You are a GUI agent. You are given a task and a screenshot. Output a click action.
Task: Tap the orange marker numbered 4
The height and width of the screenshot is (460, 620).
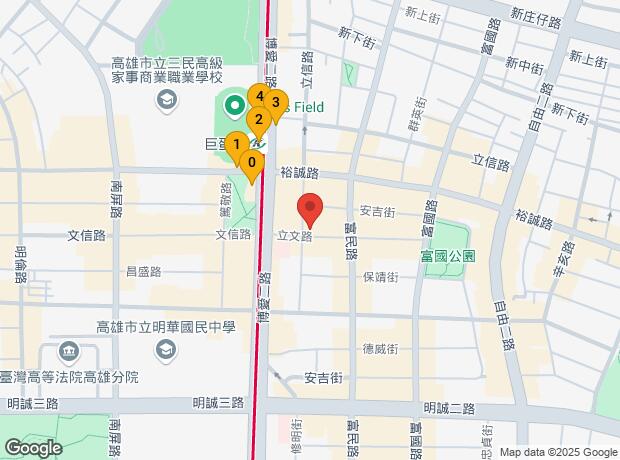tap(259, 97)
